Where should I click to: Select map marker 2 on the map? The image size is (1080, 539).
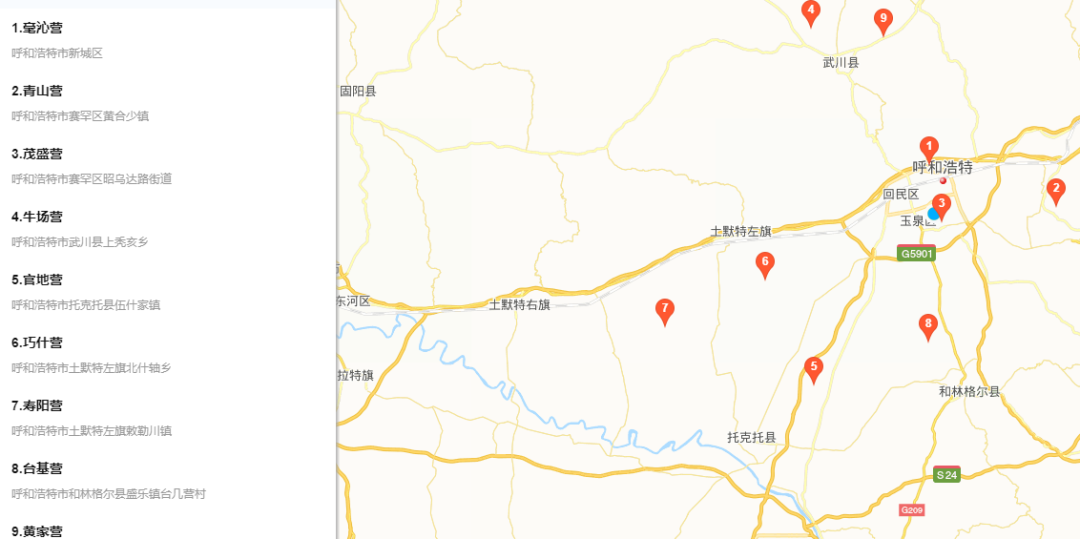[1055, 189]
